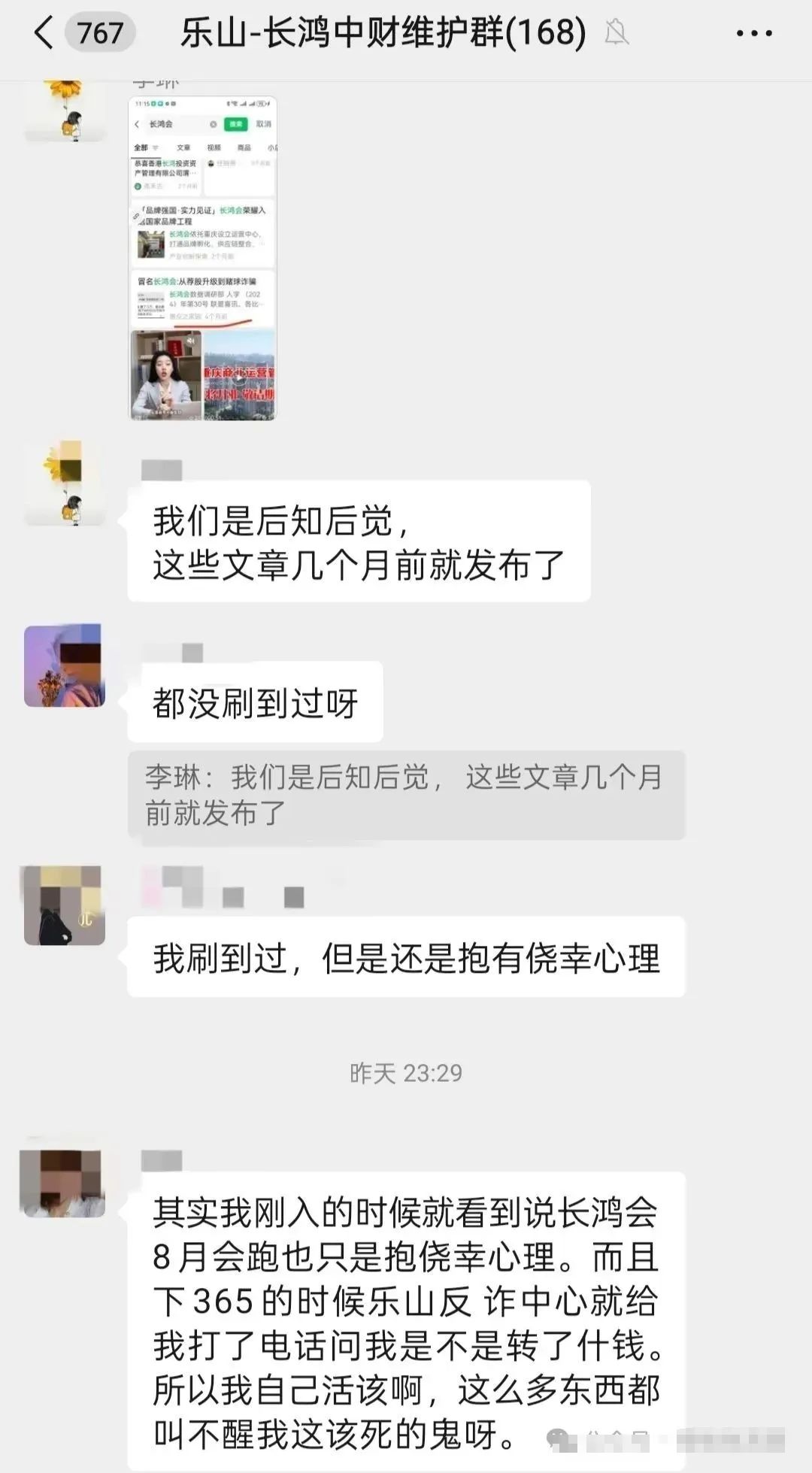The width and height of the screenshot is (812, 1473).
Task: Open the sunflower avatar beside "我们是后知后觉"
Action: click(65, 483)
